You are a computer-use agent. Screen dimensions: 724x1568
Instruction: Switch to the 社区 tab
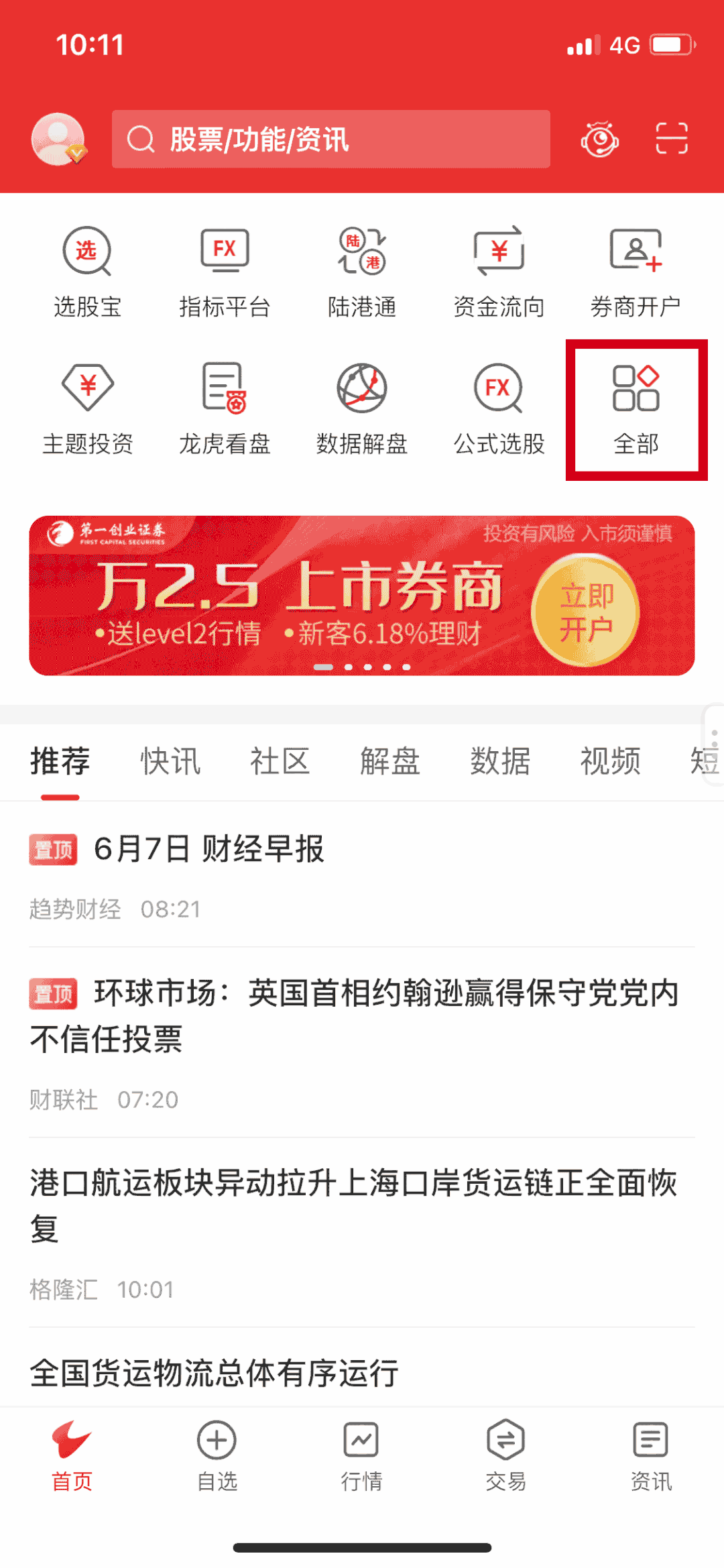tap(280, 761)
